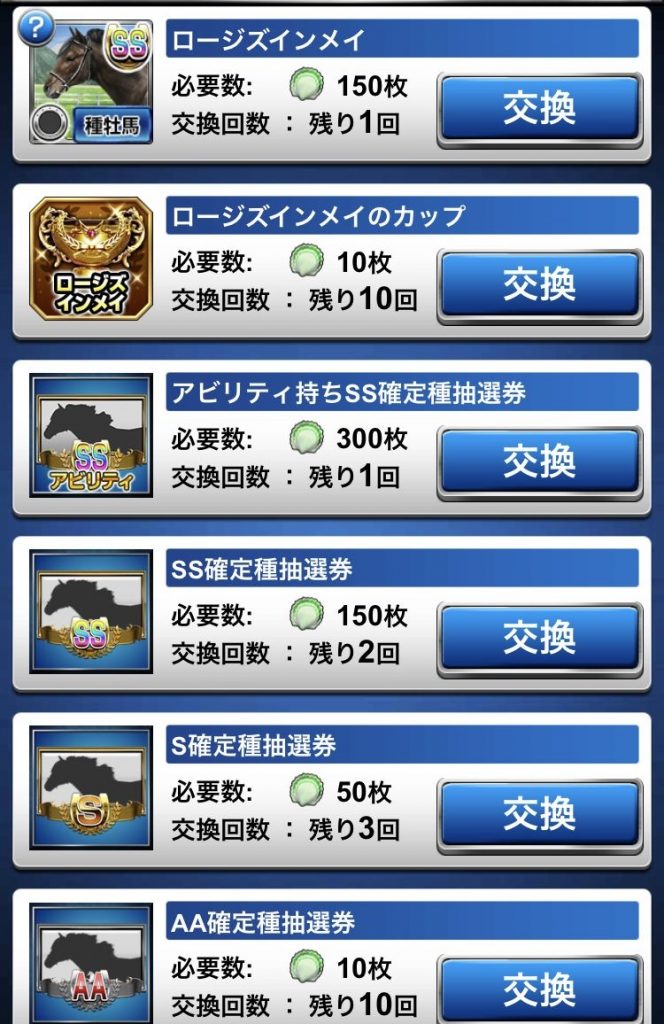The width and height of the screenshot is (664, 1024).
Task: Tap 交換 for S確定種抽選券
Action: click(x=539, y=813)
